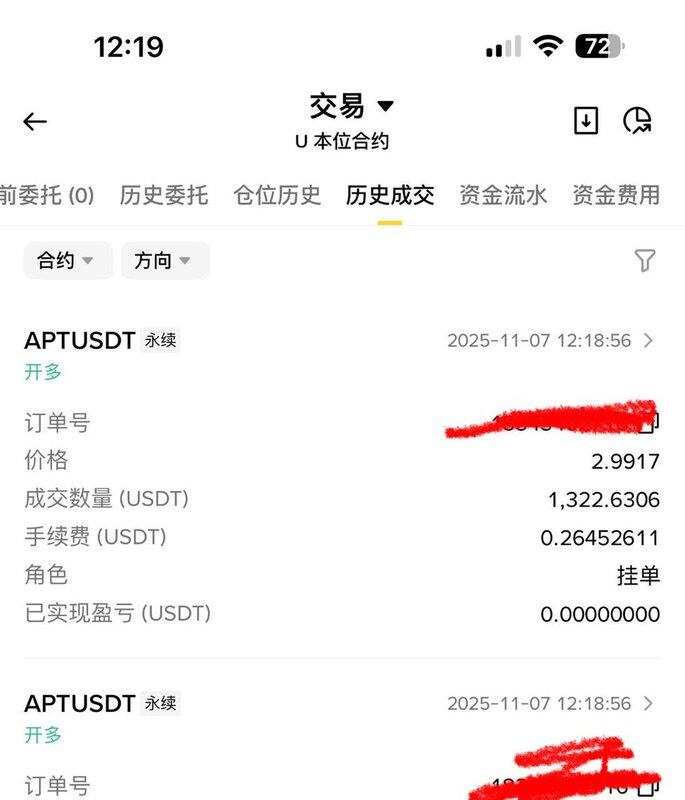685x800 pixels.
Task: Expand the 交易 title dropdown
Action: pos(352,106)
